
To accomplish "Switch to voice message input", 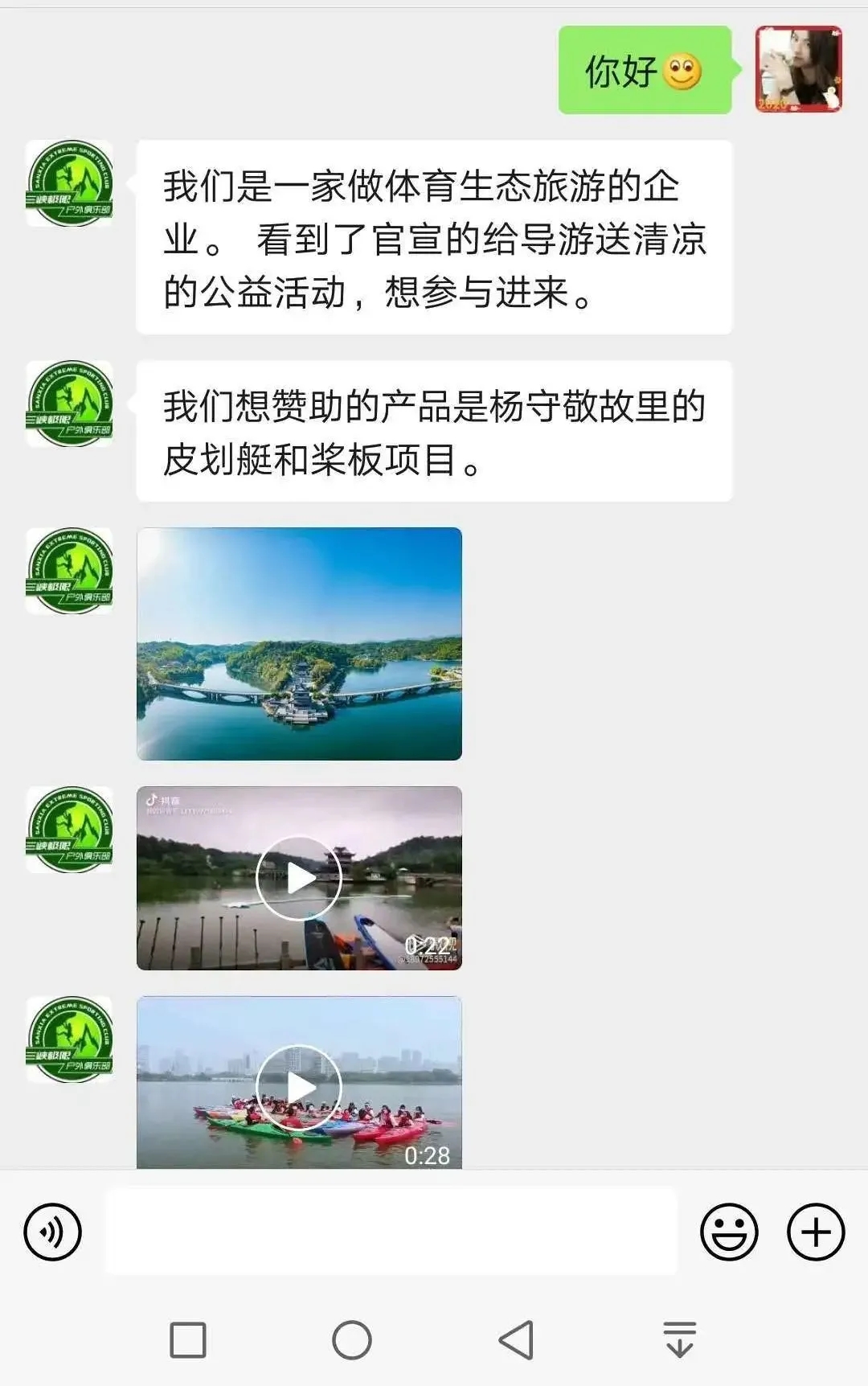I will coord(53,1232).
